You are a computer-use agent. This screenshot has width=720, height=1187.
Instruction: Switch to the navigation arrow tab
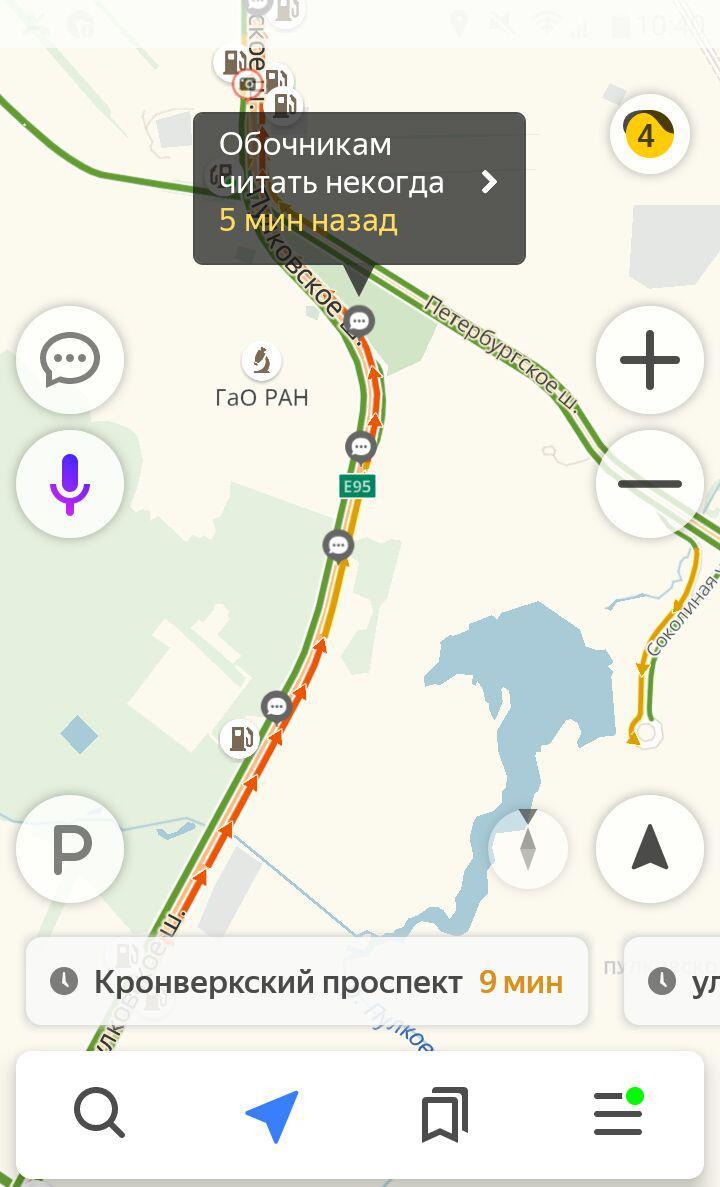[272, 1115]
